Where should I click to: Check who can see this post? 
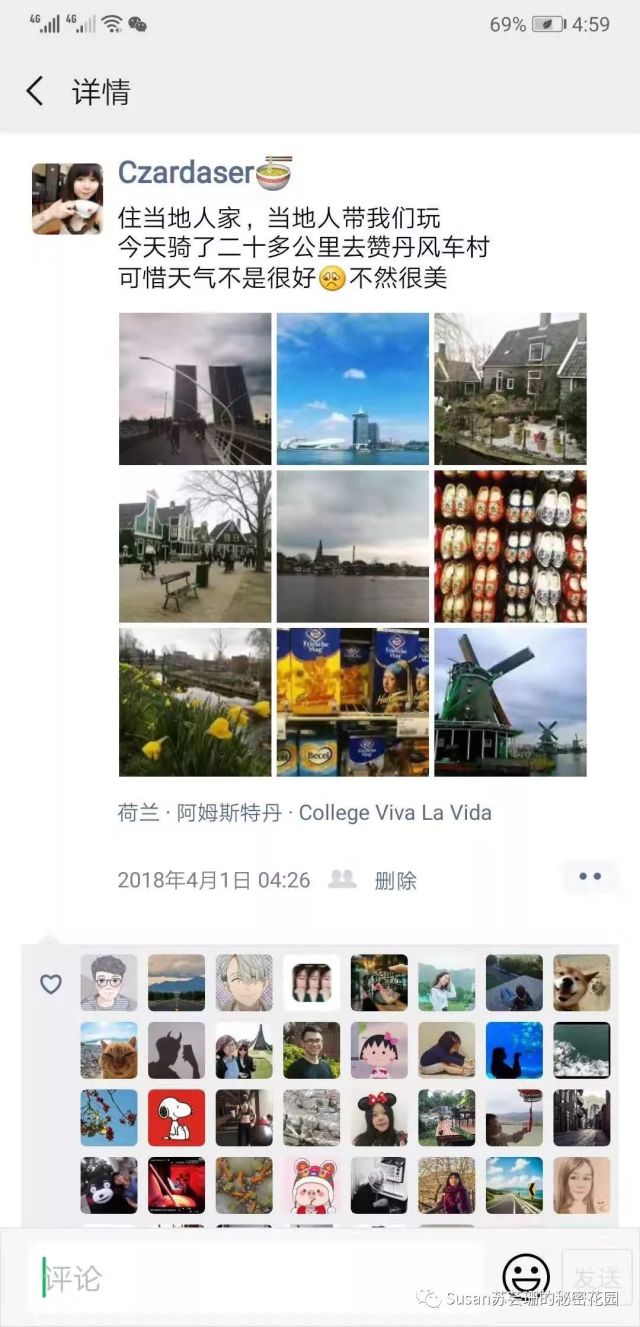[x=343, y=879]
